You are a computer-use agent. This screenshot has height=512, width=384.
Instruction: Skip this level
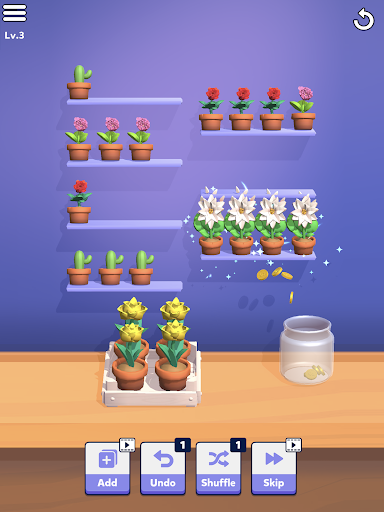[x=274, y=468]
